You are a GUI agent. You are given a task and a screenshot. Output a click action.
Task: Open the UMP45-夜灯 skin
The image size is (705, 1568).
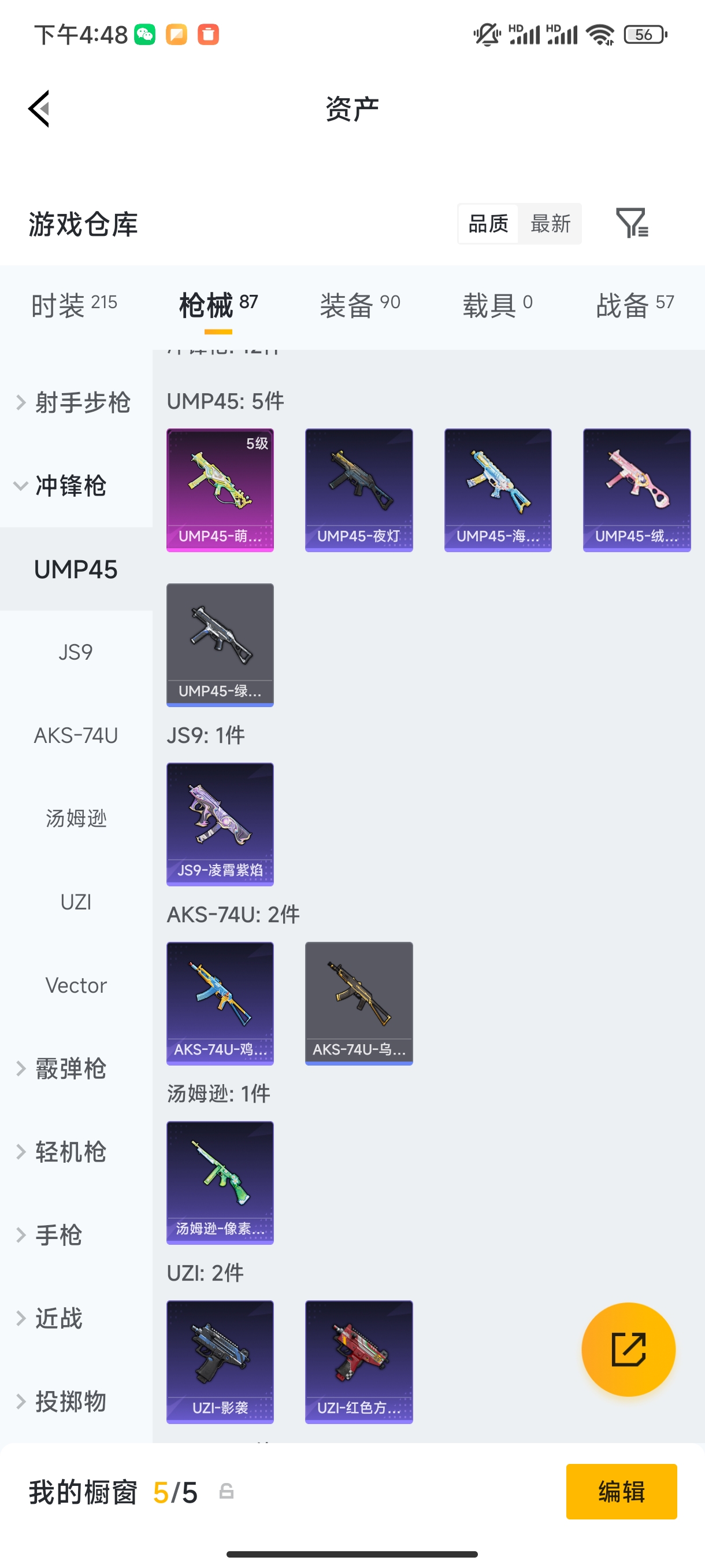(x=359, y=490)
